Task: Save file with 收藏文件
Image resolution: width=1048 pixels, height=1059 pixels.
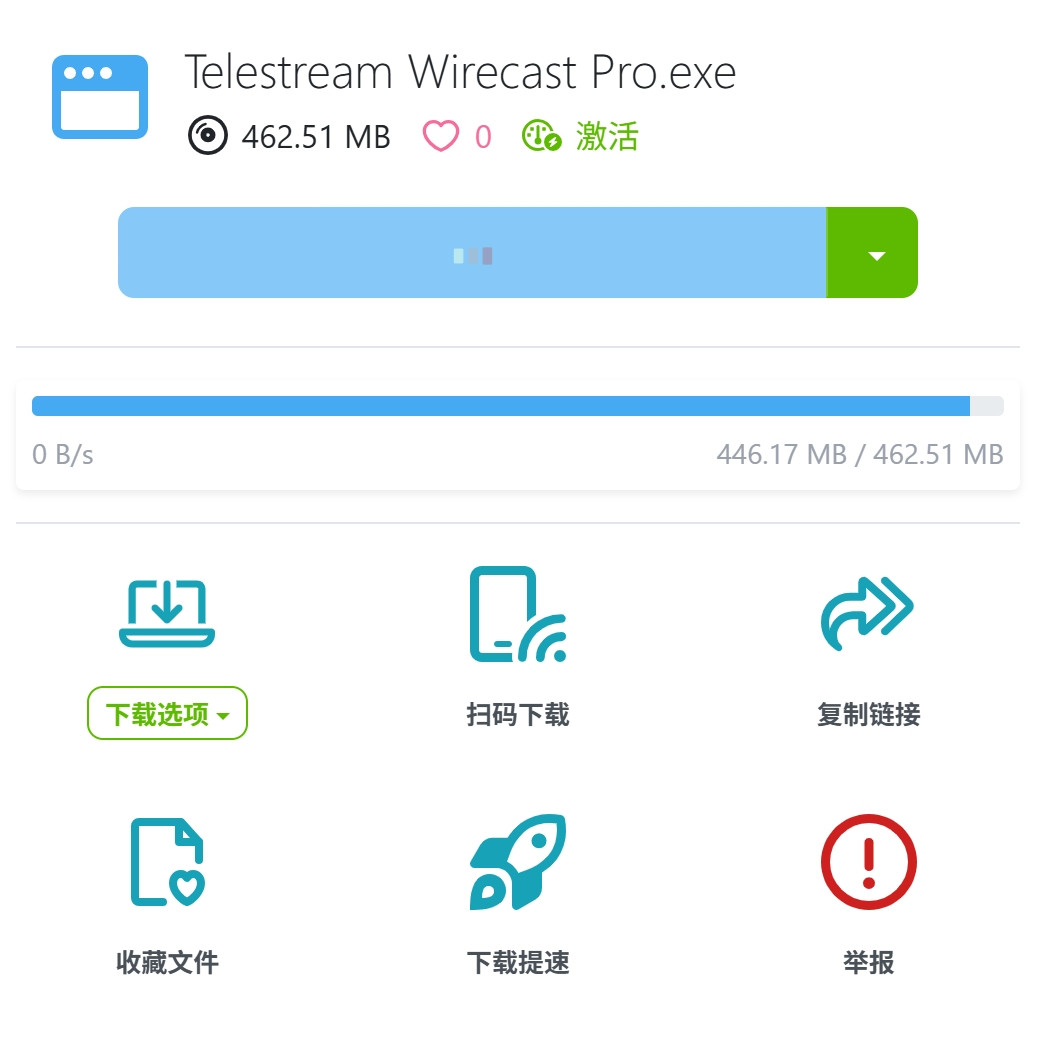Action: tap(167, 890)
